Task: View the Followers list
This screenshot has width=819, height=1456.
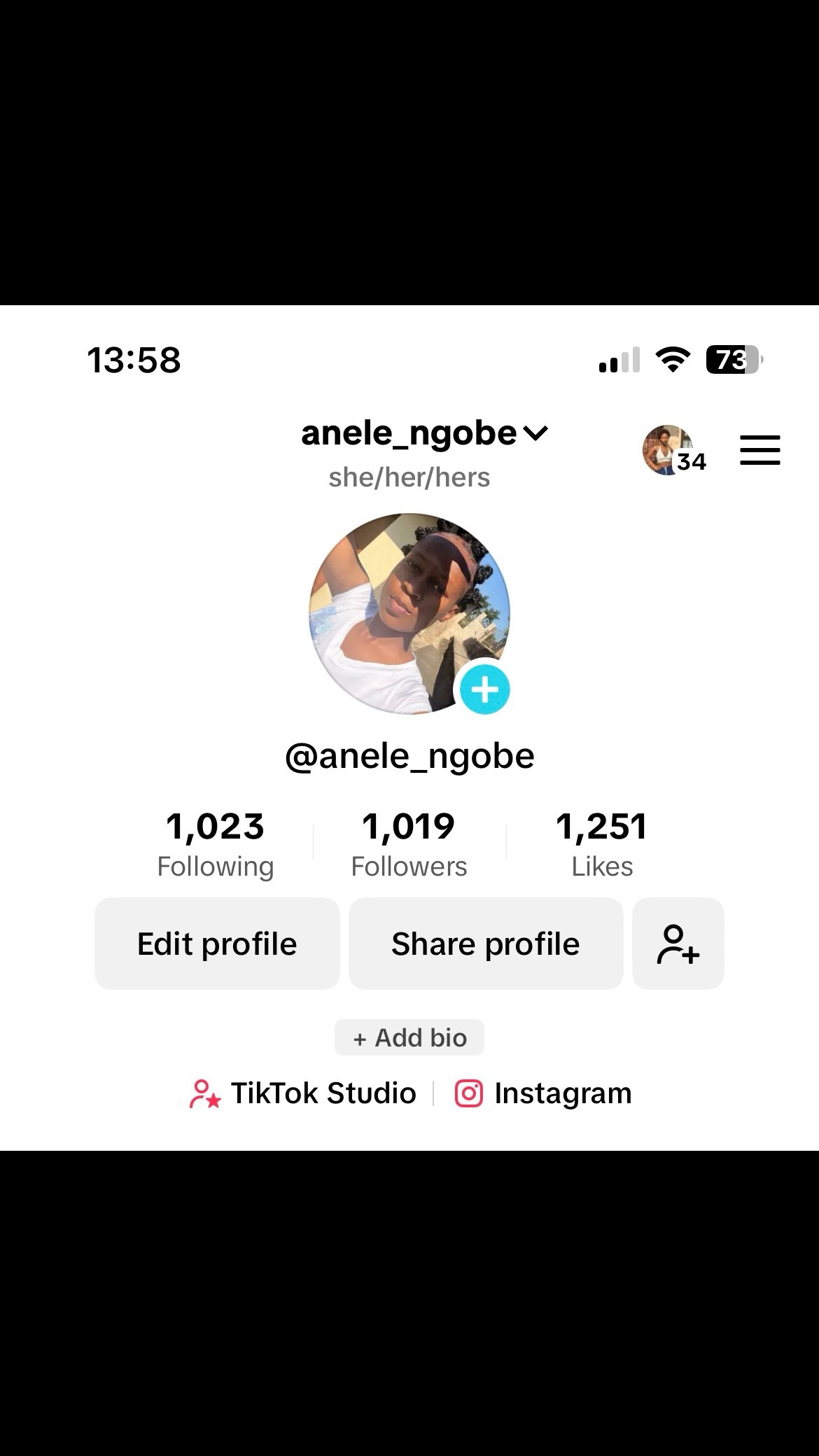Action: pyautogui.click(x=409, y=844)
